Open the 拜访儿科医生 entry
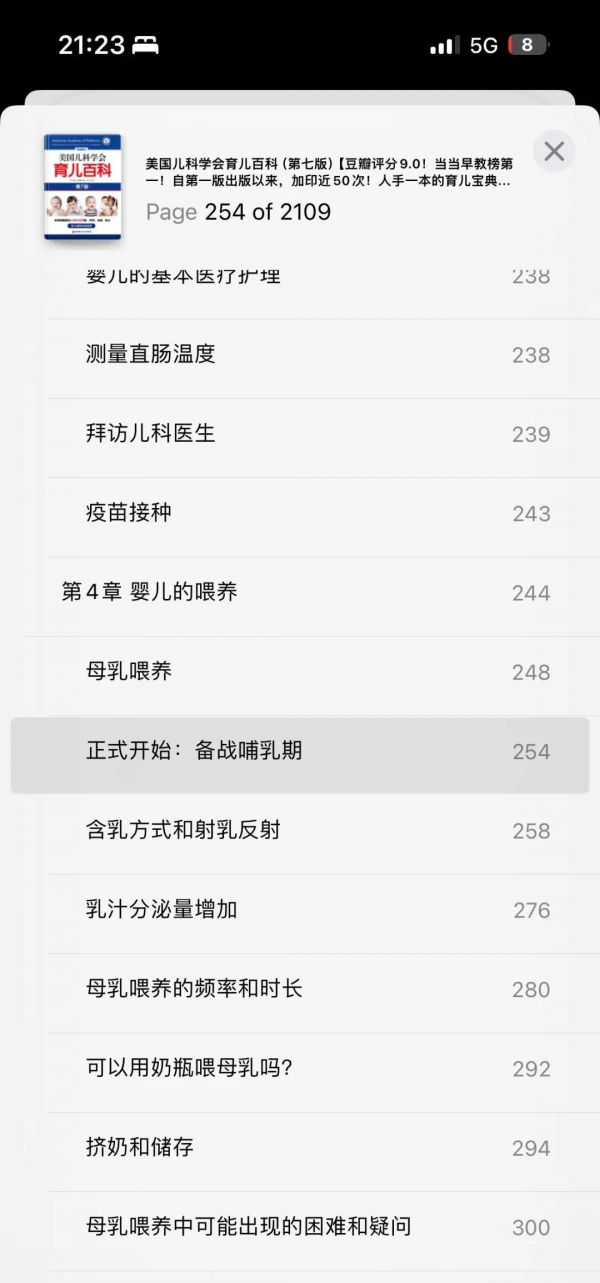Viewport: 600px width, 1283px height. (x=300, y=433)
